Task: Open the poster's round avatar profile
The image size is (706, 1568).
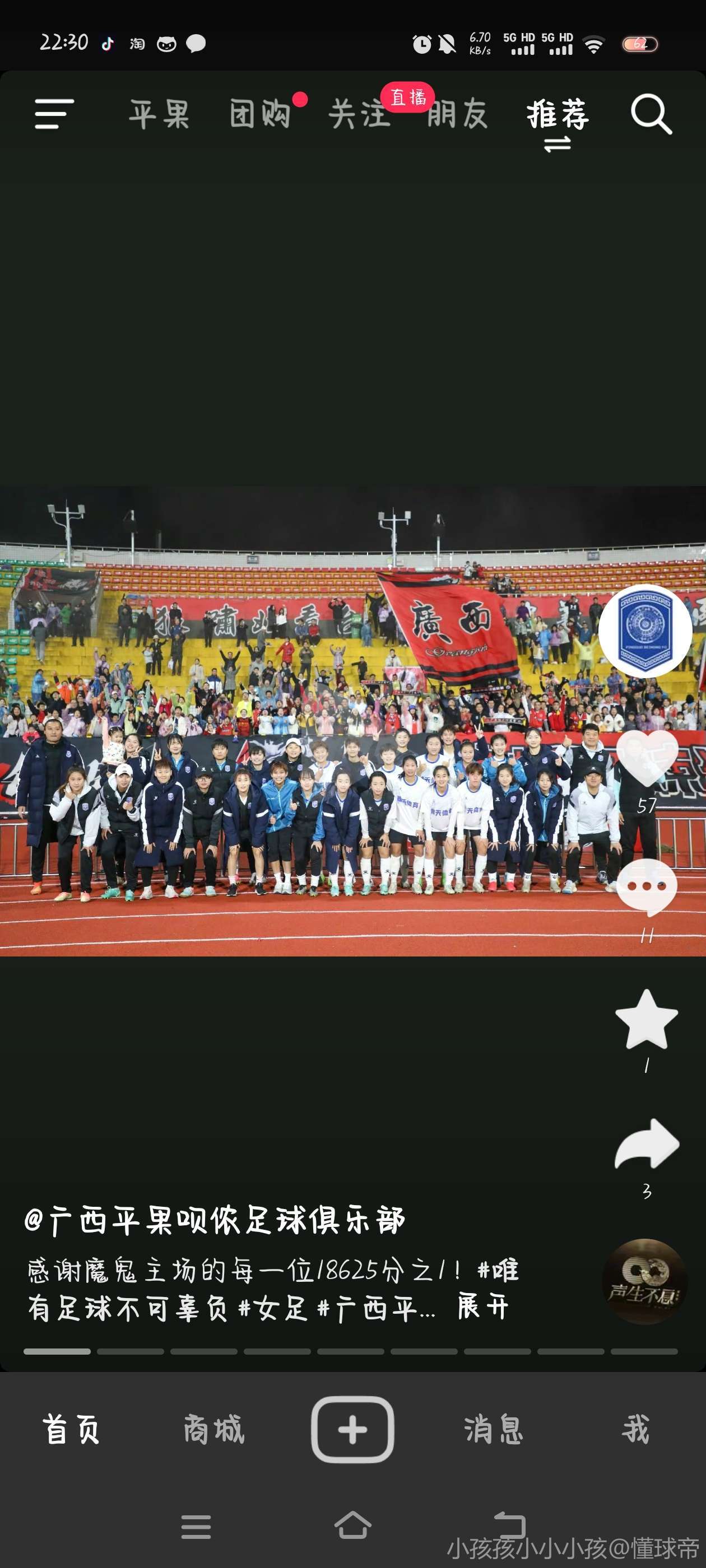Action: click(x=645, y=631)
